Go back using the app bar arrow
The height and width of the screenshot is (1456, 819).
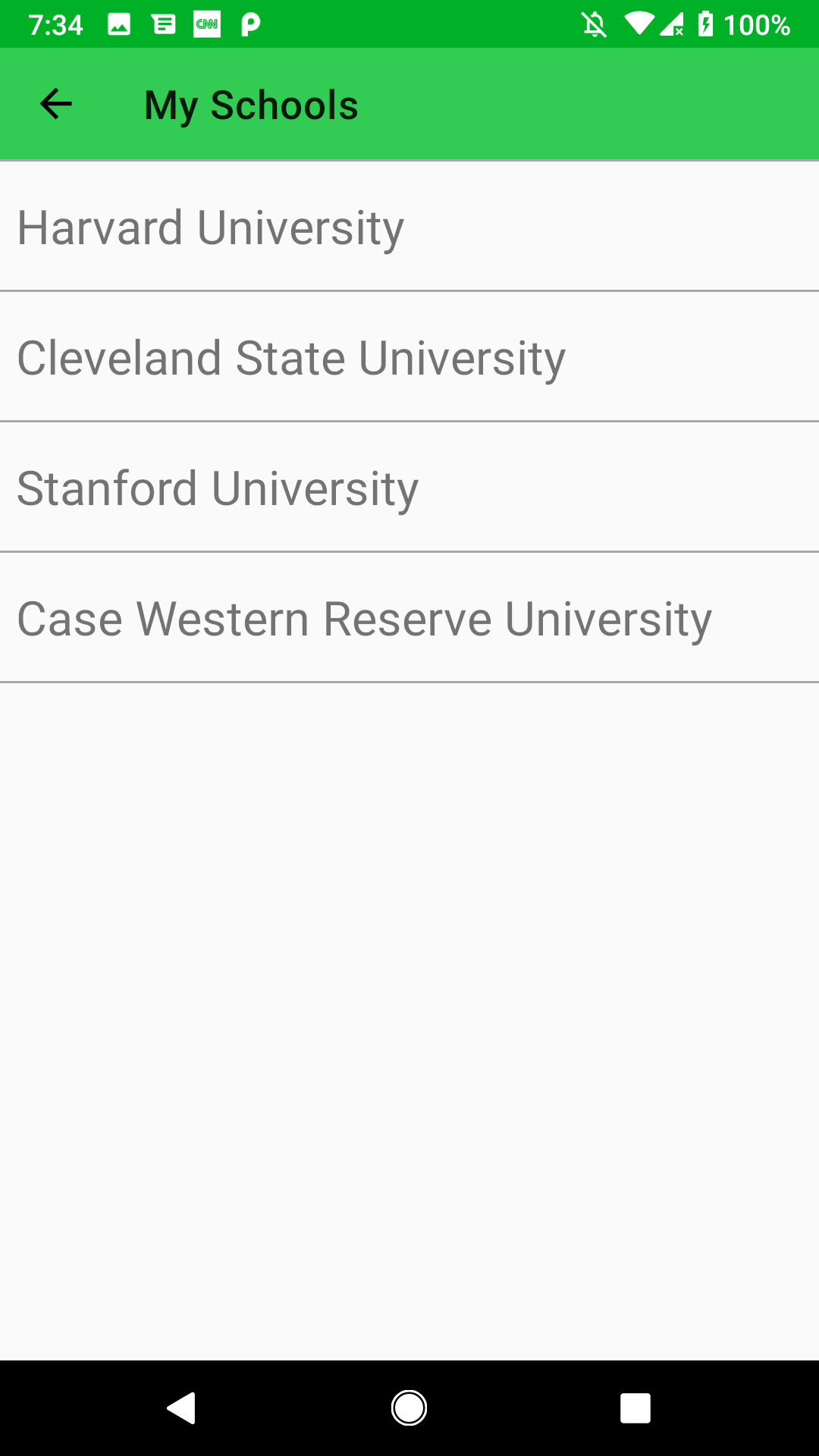pyautogui.click(x=55, y=104)
